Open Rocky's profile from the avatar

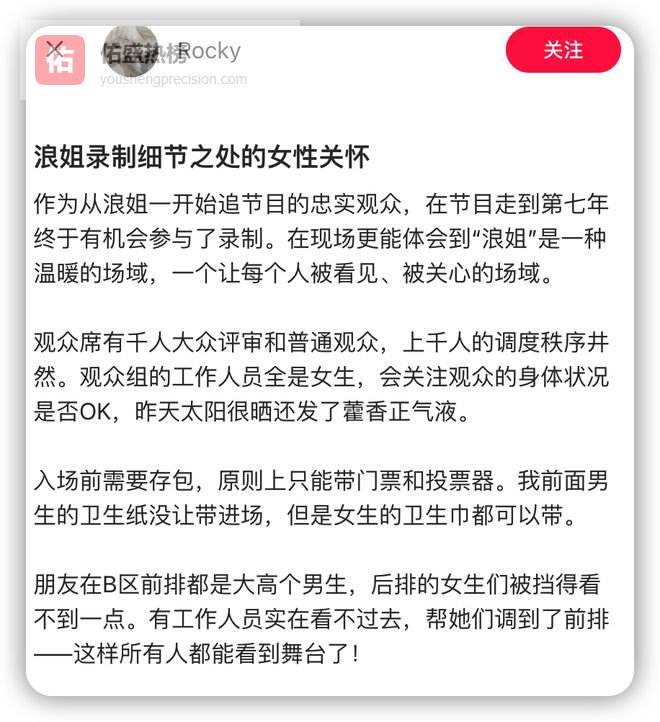click(130, 52)
